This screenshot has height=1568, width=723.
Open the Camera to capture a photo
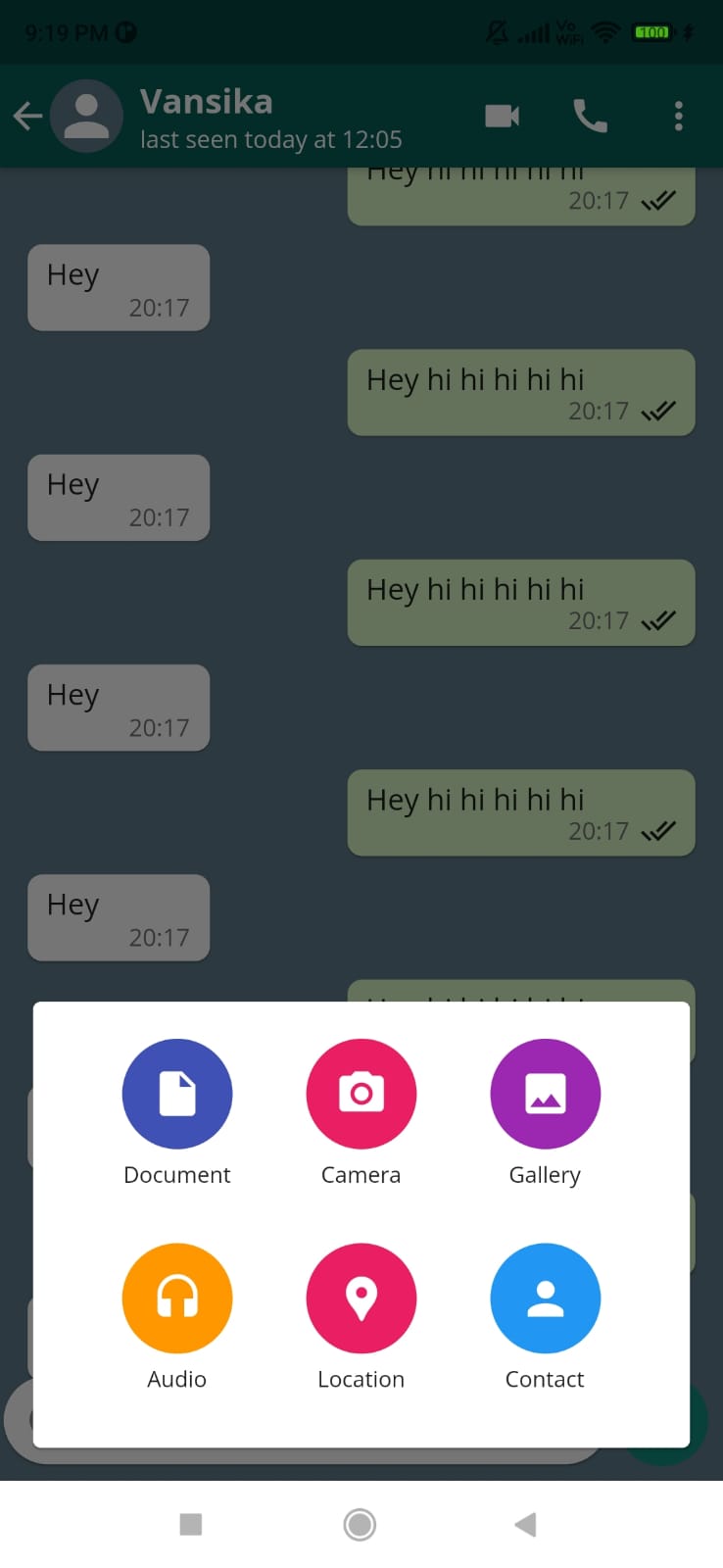click(361, 1094)
